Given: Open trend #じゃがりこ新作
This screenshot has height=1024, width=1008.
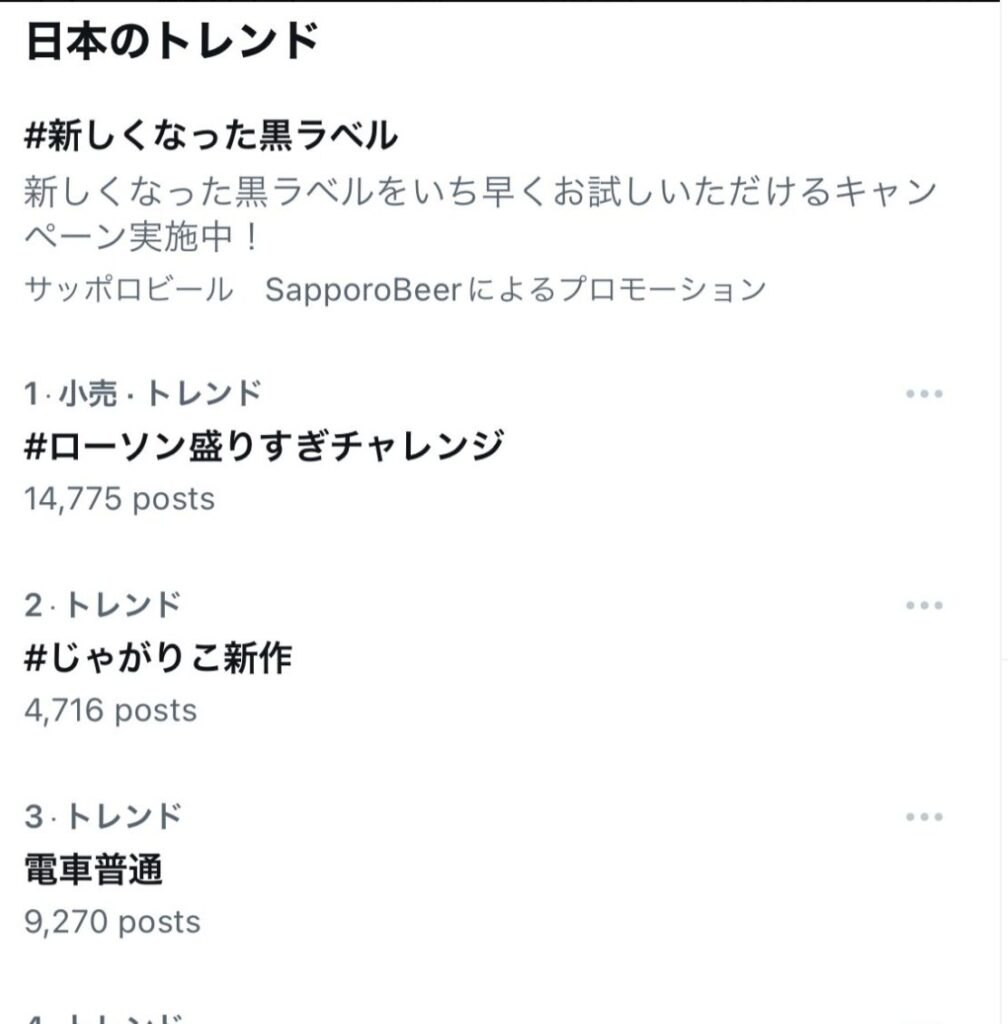Looking at the screenshot, I should tap(158, 658).
